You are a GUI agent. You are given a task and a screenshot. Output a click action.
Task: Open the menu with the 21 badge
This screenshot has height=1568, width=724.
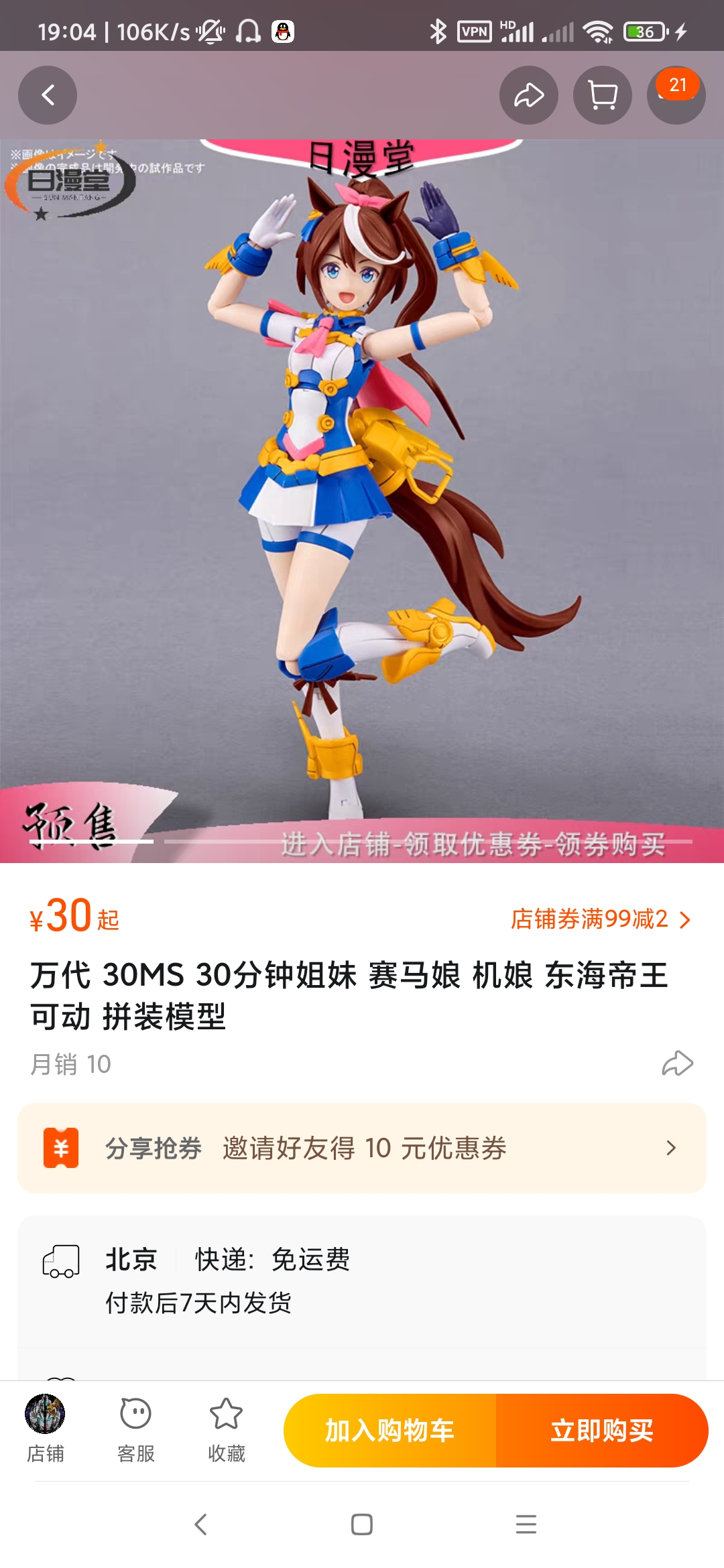coord(676,95)
